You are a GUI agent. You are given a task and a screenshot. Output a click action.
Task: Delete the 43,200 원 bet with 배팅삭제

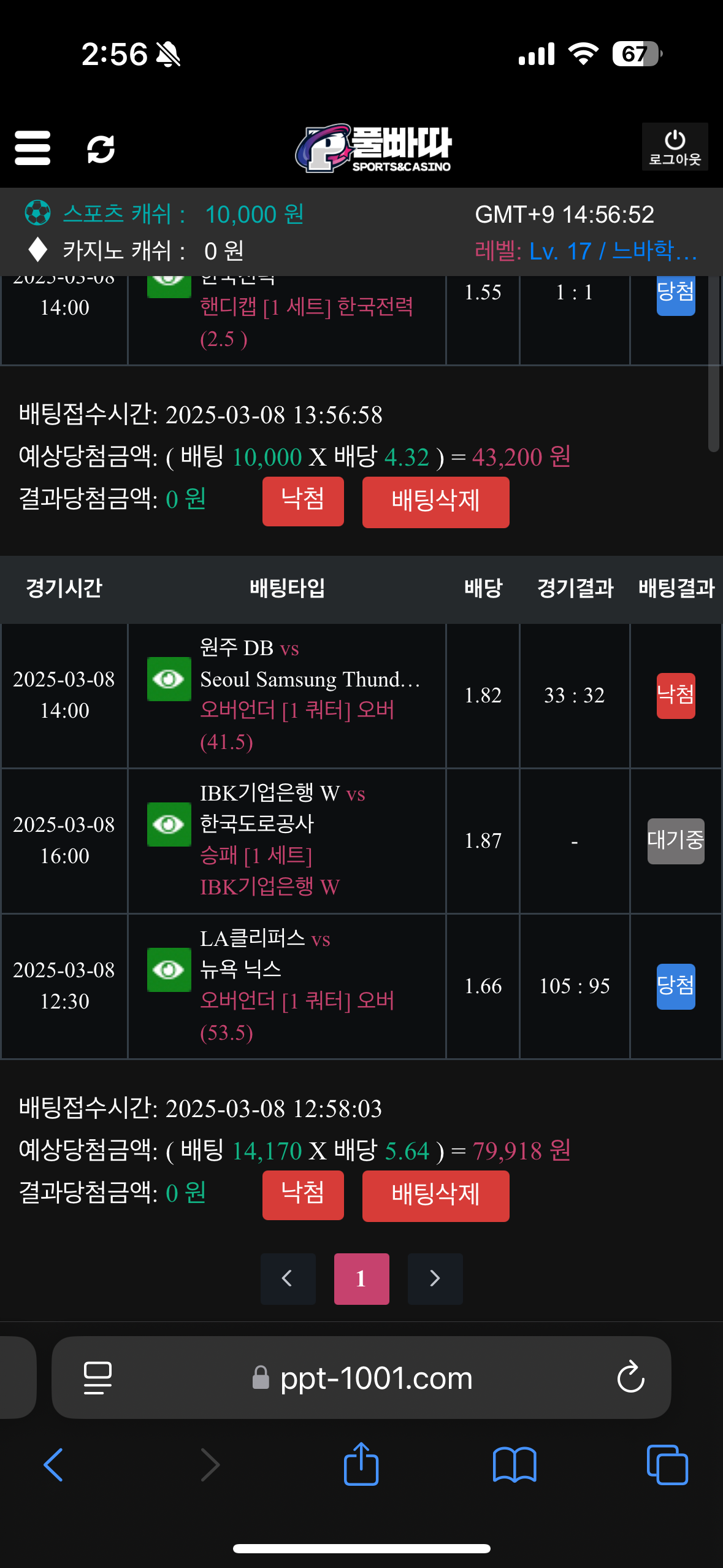[435, 502]
